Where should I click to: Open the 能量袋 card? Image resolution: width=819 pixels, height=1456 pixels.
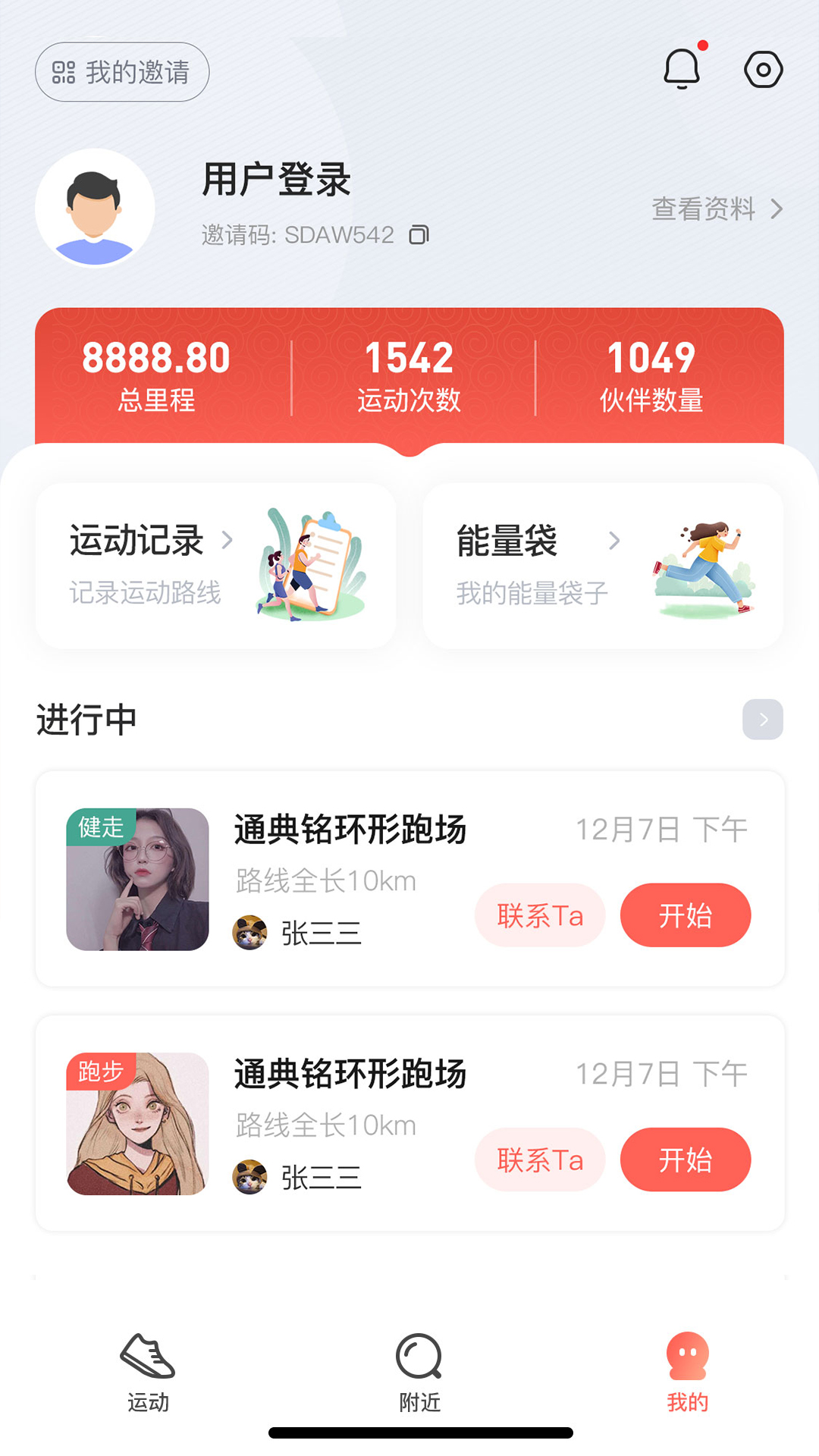point(603,566)
